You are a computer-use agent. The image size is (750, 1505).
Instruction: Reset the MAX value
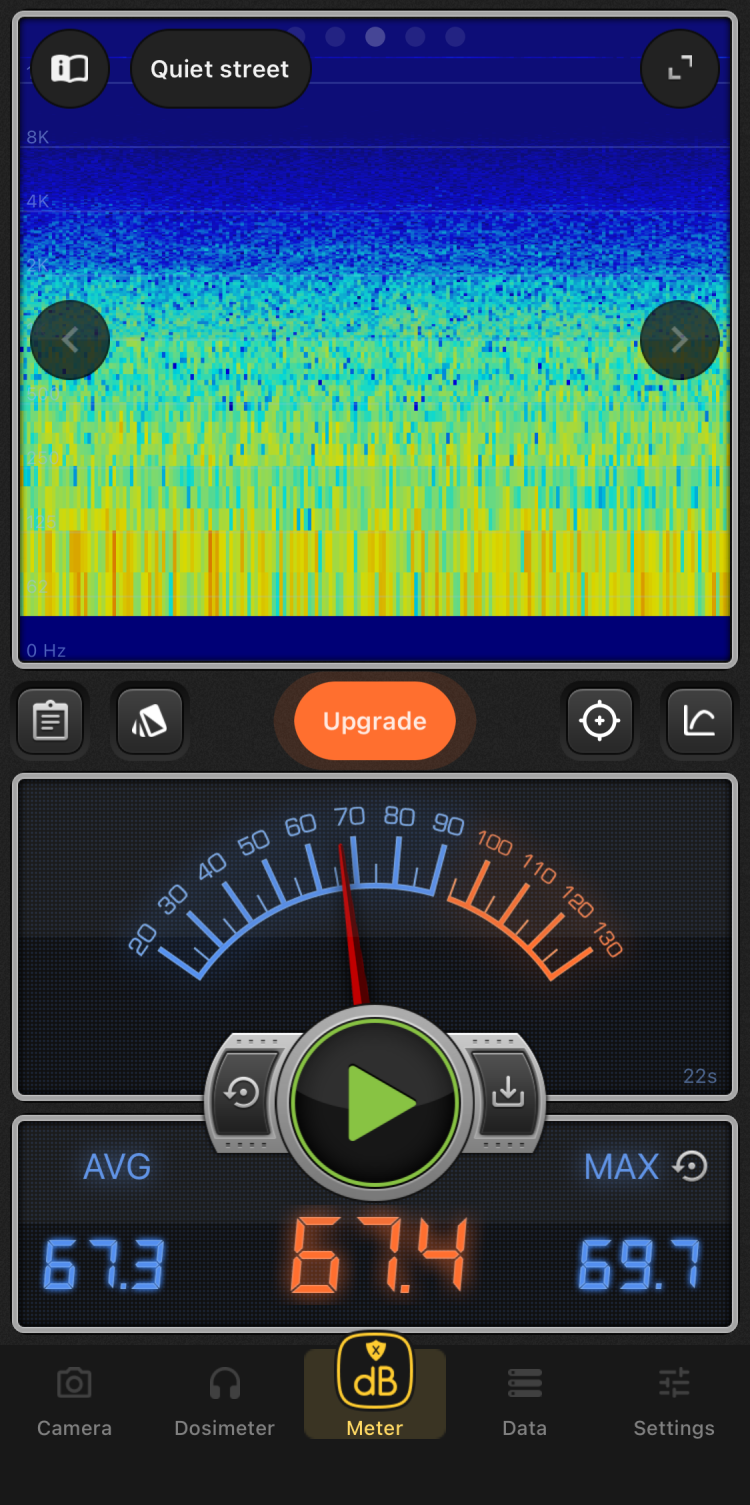click(690, 1166)
